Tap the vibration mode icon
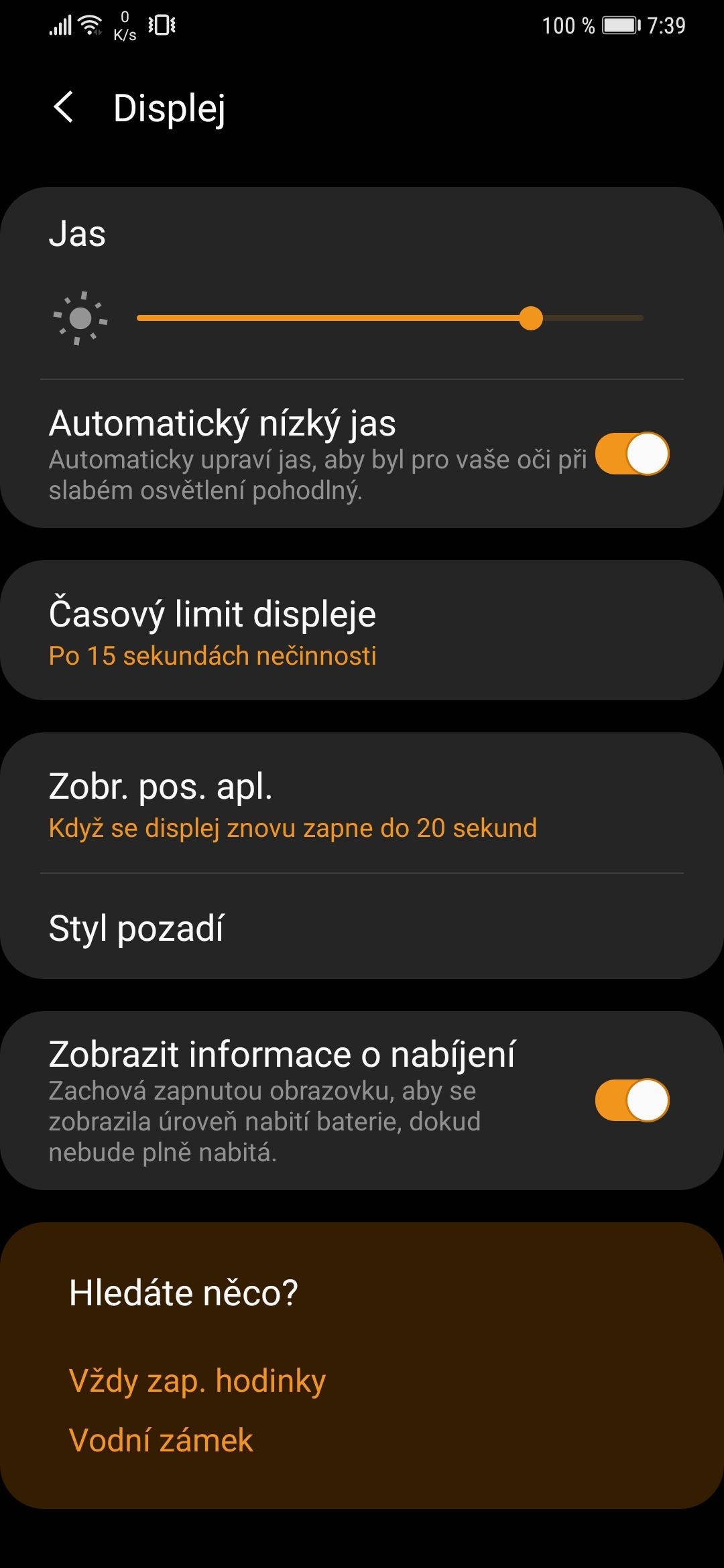The width and height of the screenshot is (724, 1568). coord(163,24)
